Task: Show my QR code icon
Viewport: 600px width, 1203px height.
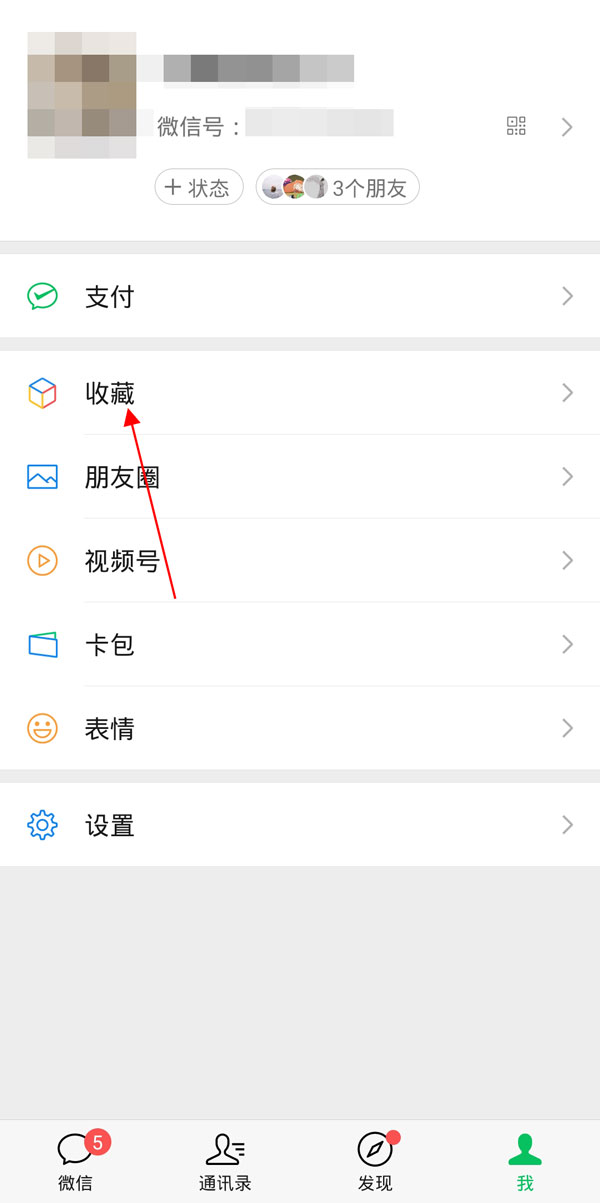Action: tap(516, 126)
